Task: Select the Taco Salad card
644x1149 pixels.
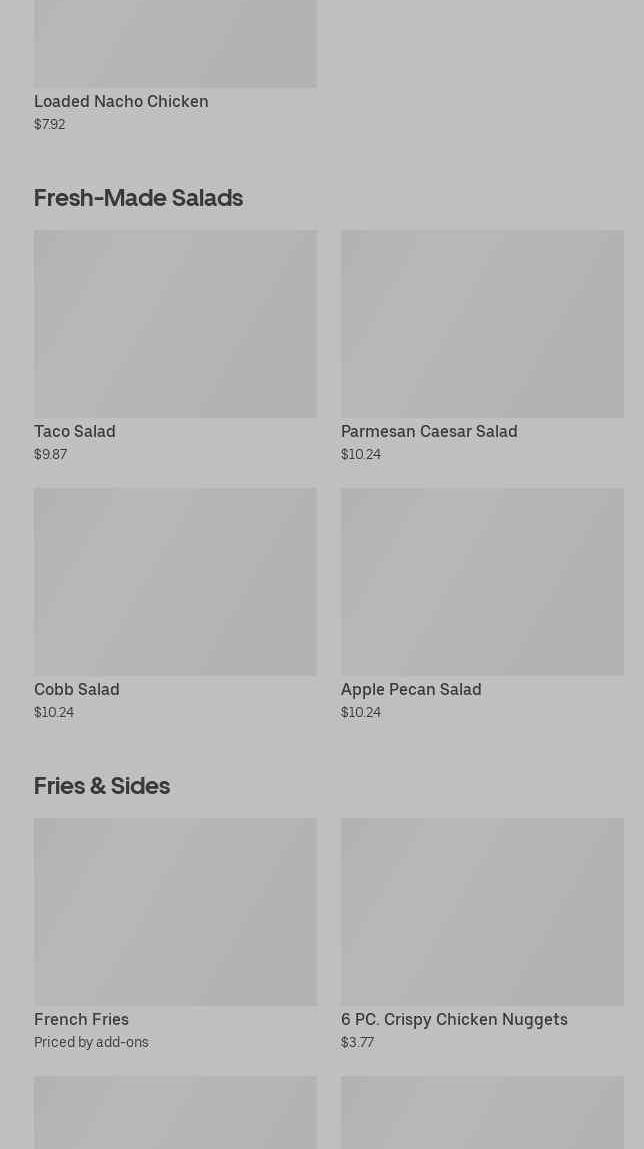Action: pos(175,325)
